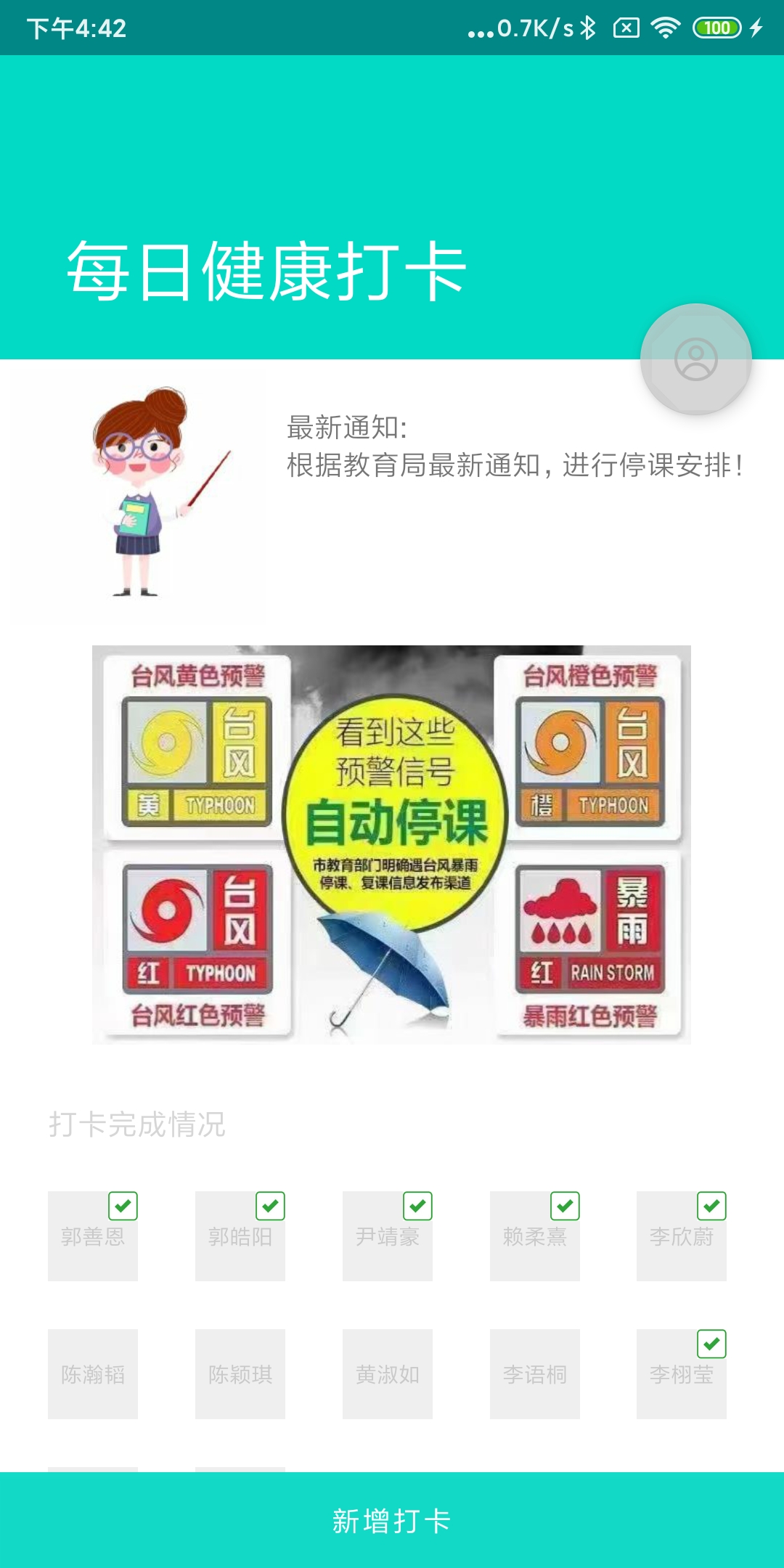Viewport: 784px width, 1568px height.
Task: Open 陈颖琪's tile
Action: [x=240, y=1374]
